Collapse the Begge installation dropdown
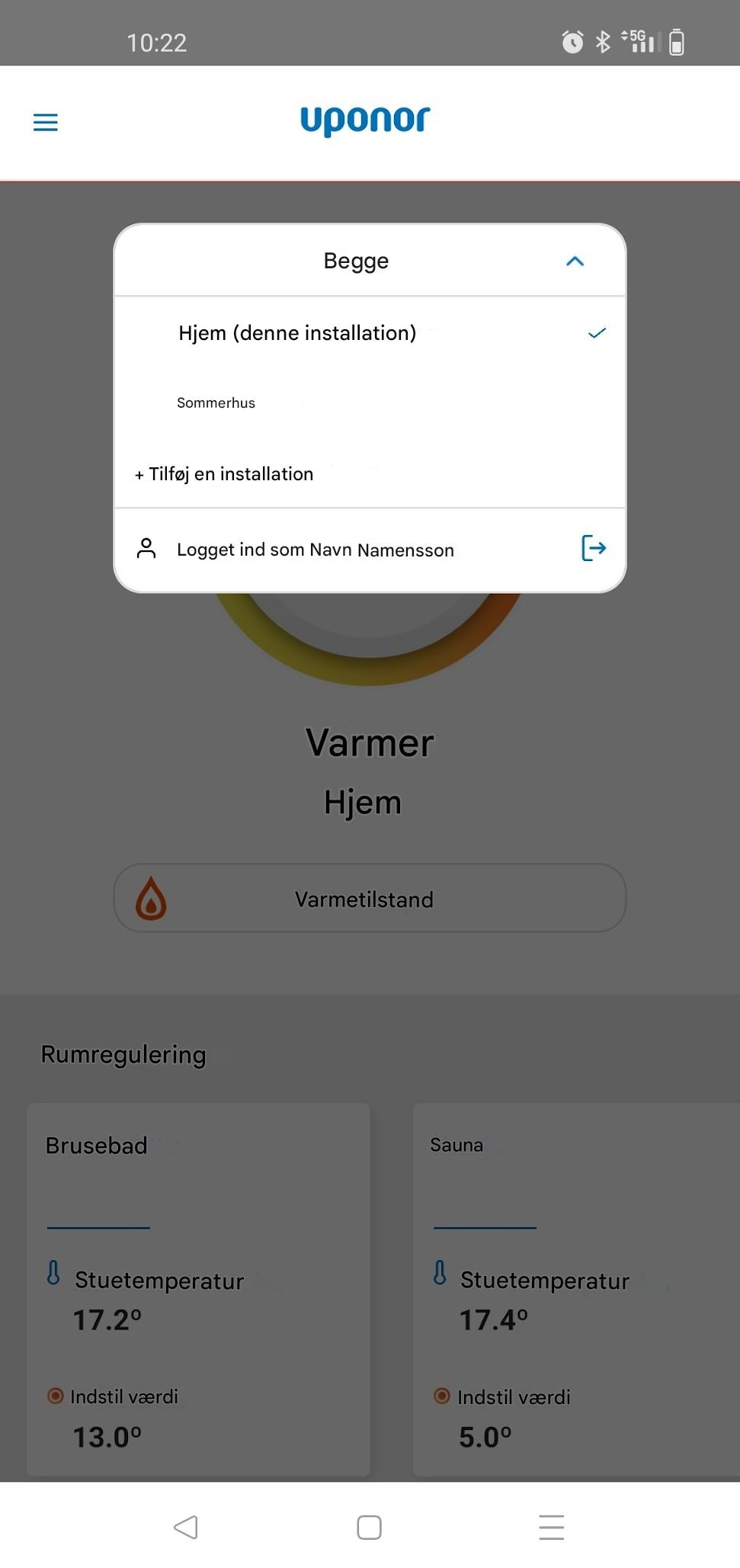Screen dimensions: 740x1568 575,261
